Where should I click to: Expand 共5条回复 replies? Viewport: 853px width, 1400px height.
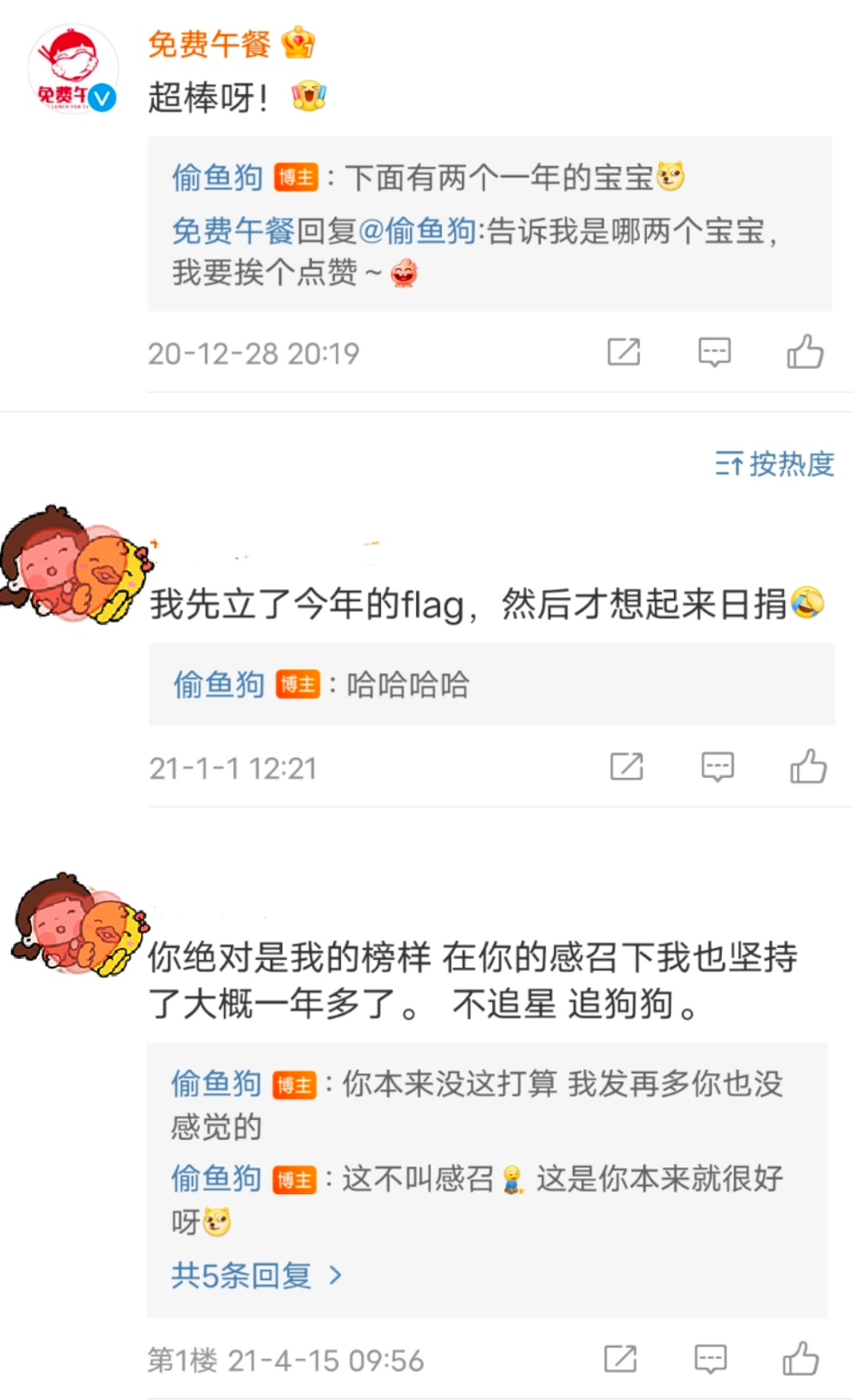click(x=256, y=1275)
